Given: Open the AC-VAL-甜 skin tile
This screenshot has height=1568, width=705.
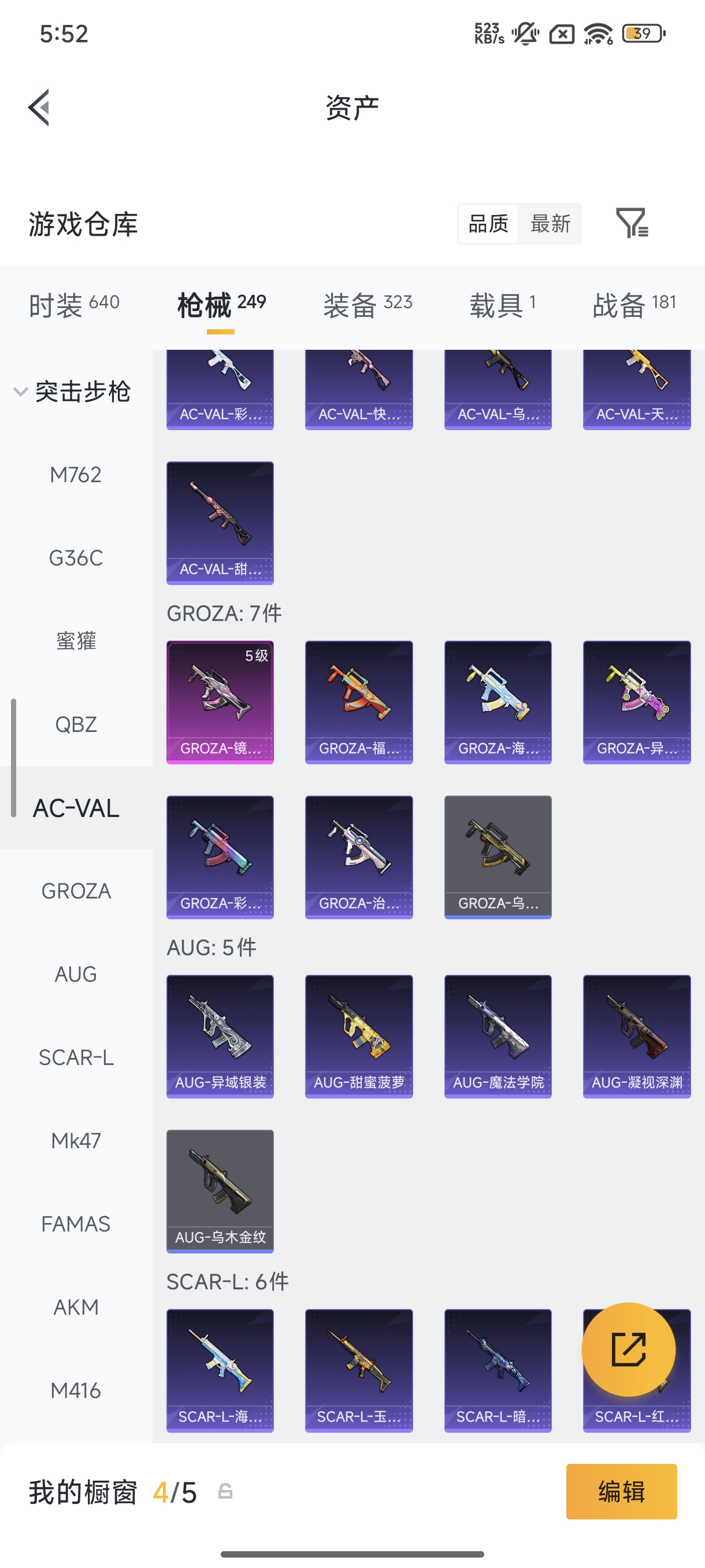Looking at the screenshot, I should pyautogui.click(x=220, y=523).
